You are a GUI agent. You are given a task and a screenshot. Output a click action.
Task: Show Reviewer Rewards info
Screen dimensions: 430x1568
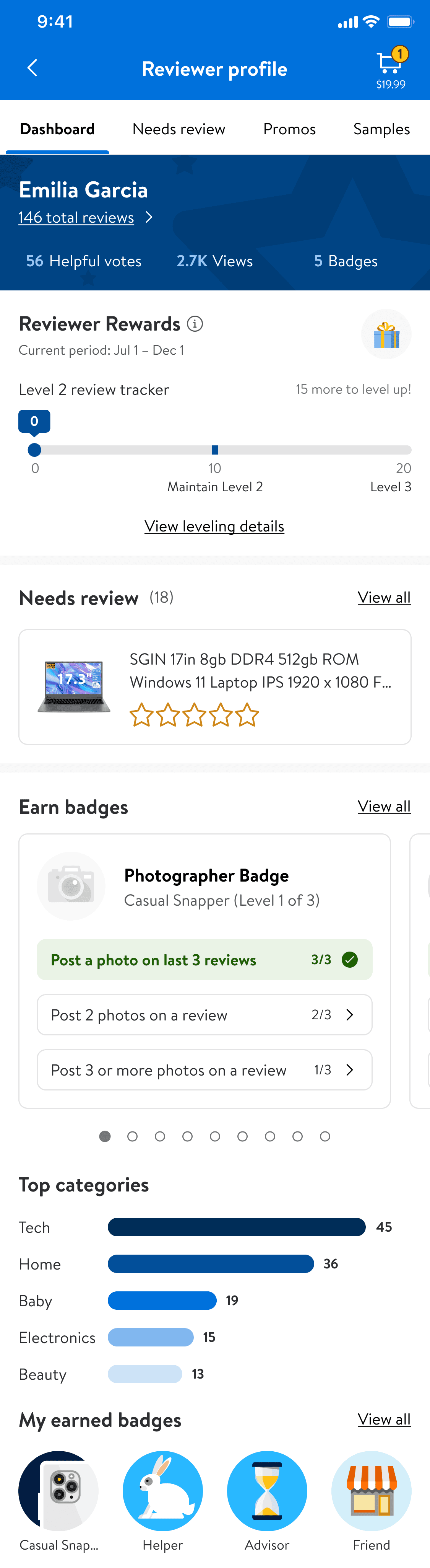pos(195,324)
